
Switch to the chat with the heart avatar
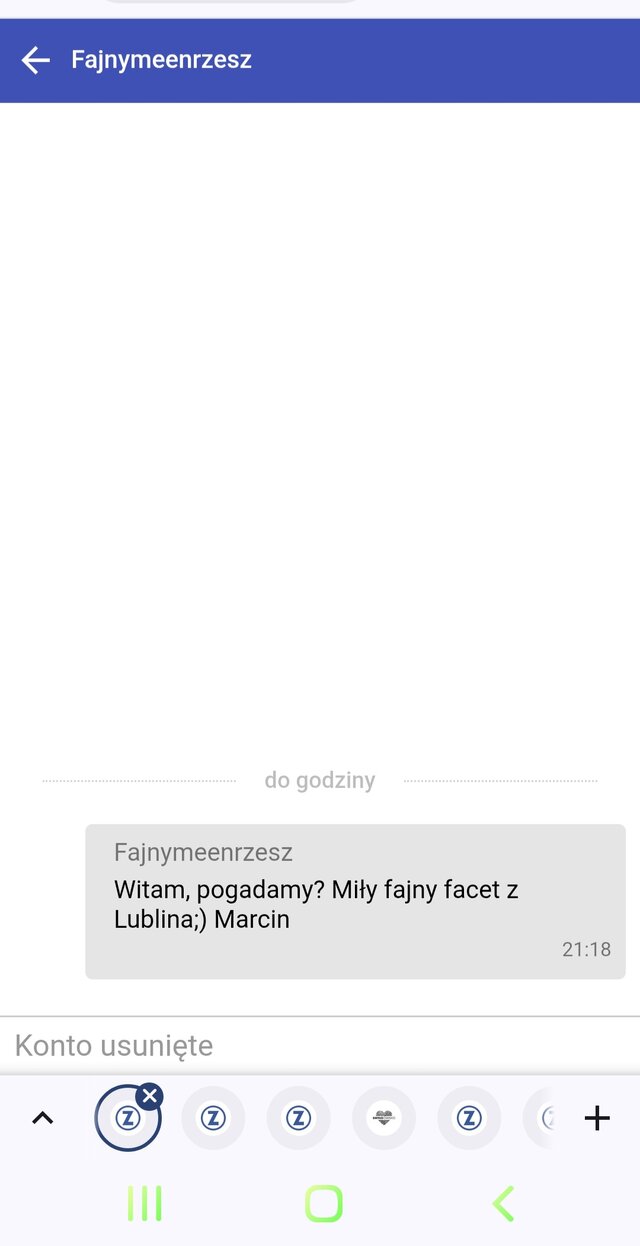point(384,1118)
